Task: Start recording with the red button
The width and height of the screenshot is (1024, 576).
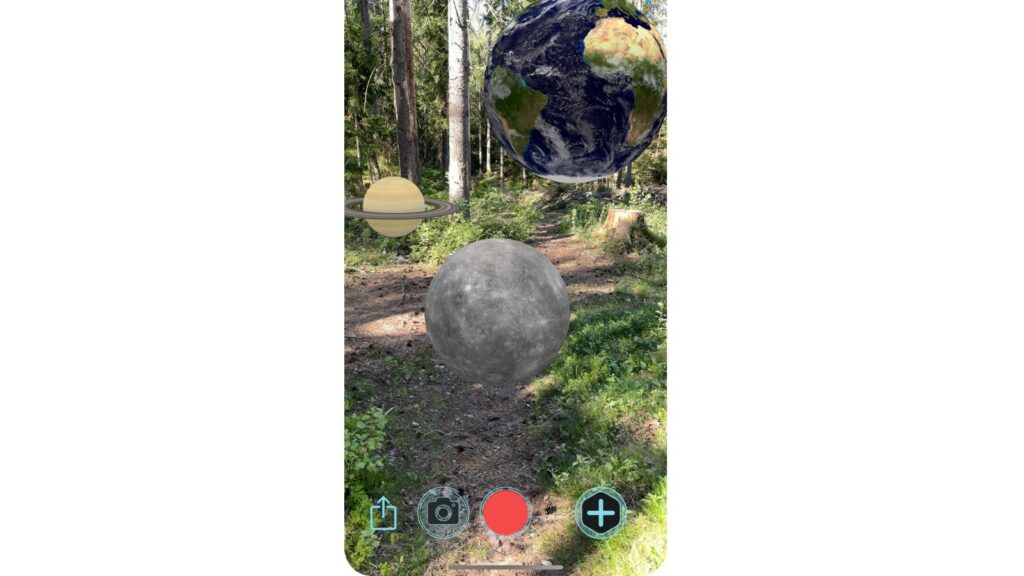Action: pyautogui.click(x=506, y=513)
